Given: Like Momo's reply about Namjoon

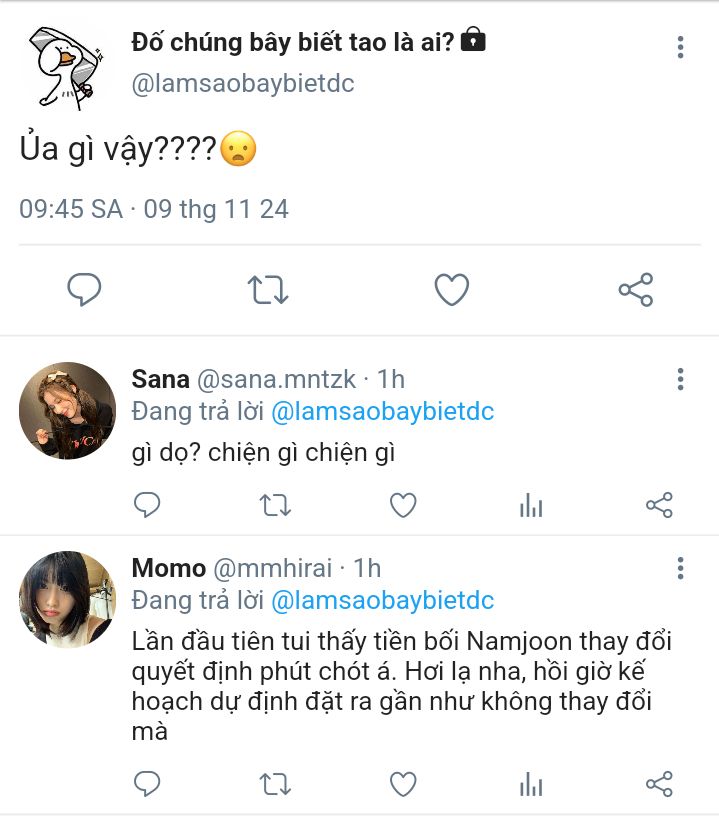Looking at the screenshot, I should (x=403, y=782).
